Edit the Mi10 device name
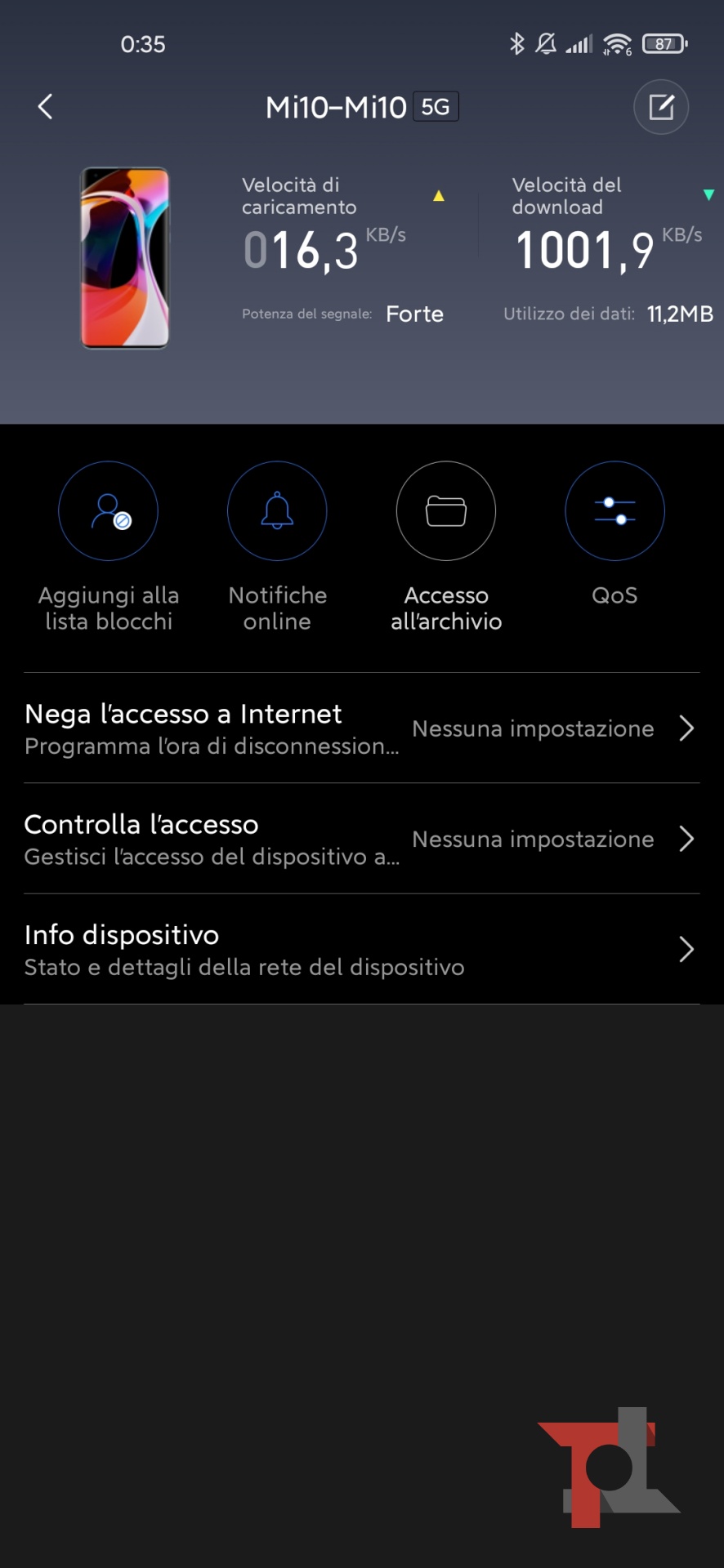 click(661, 107)
